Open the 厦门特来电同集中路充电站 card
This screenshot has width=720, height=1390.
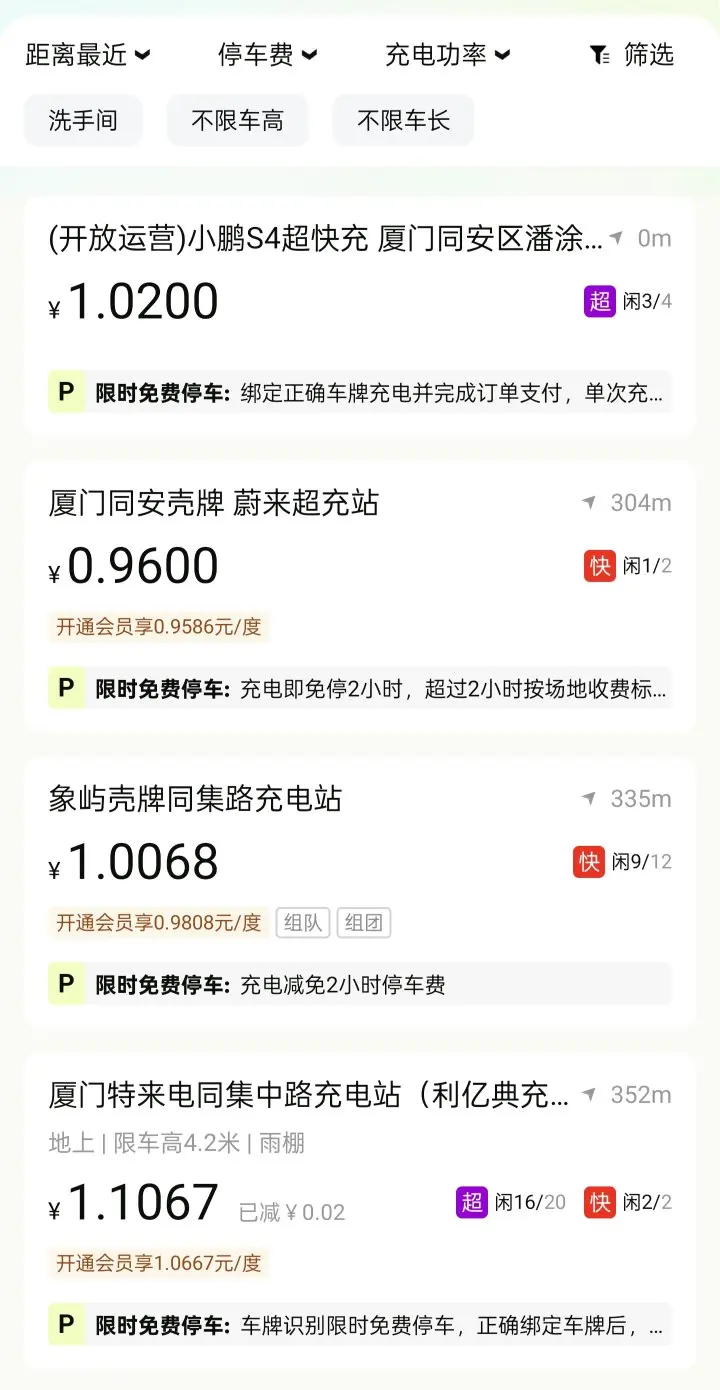(360, 1210)
